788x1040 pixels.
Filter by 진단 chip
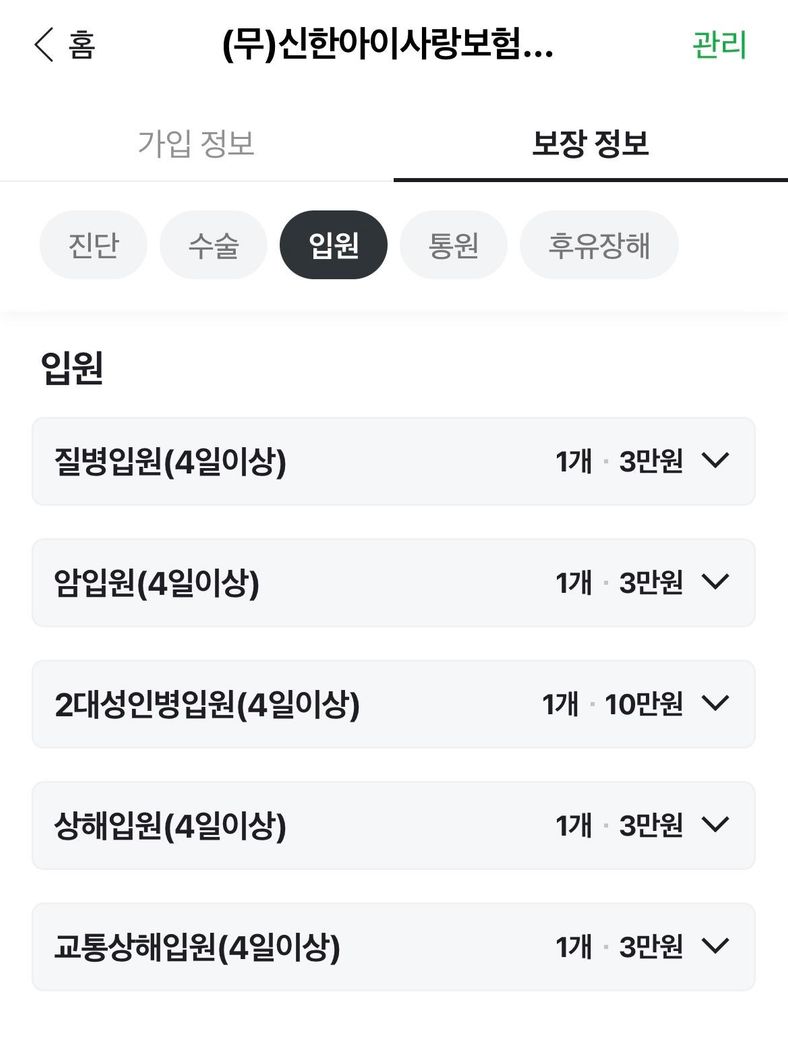pos(93,245)
